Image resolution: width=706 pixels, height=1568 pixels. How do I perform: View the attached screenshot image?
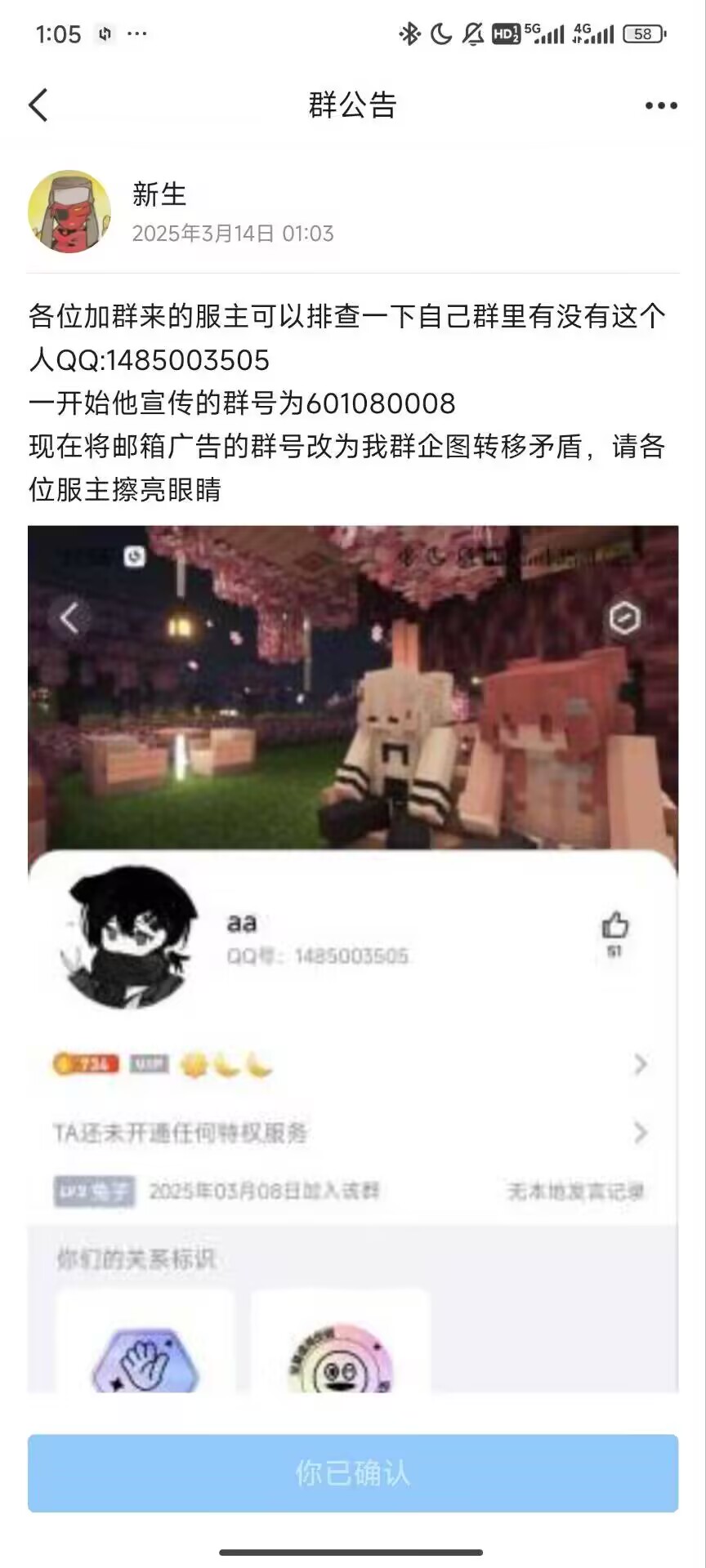point(353,958)
